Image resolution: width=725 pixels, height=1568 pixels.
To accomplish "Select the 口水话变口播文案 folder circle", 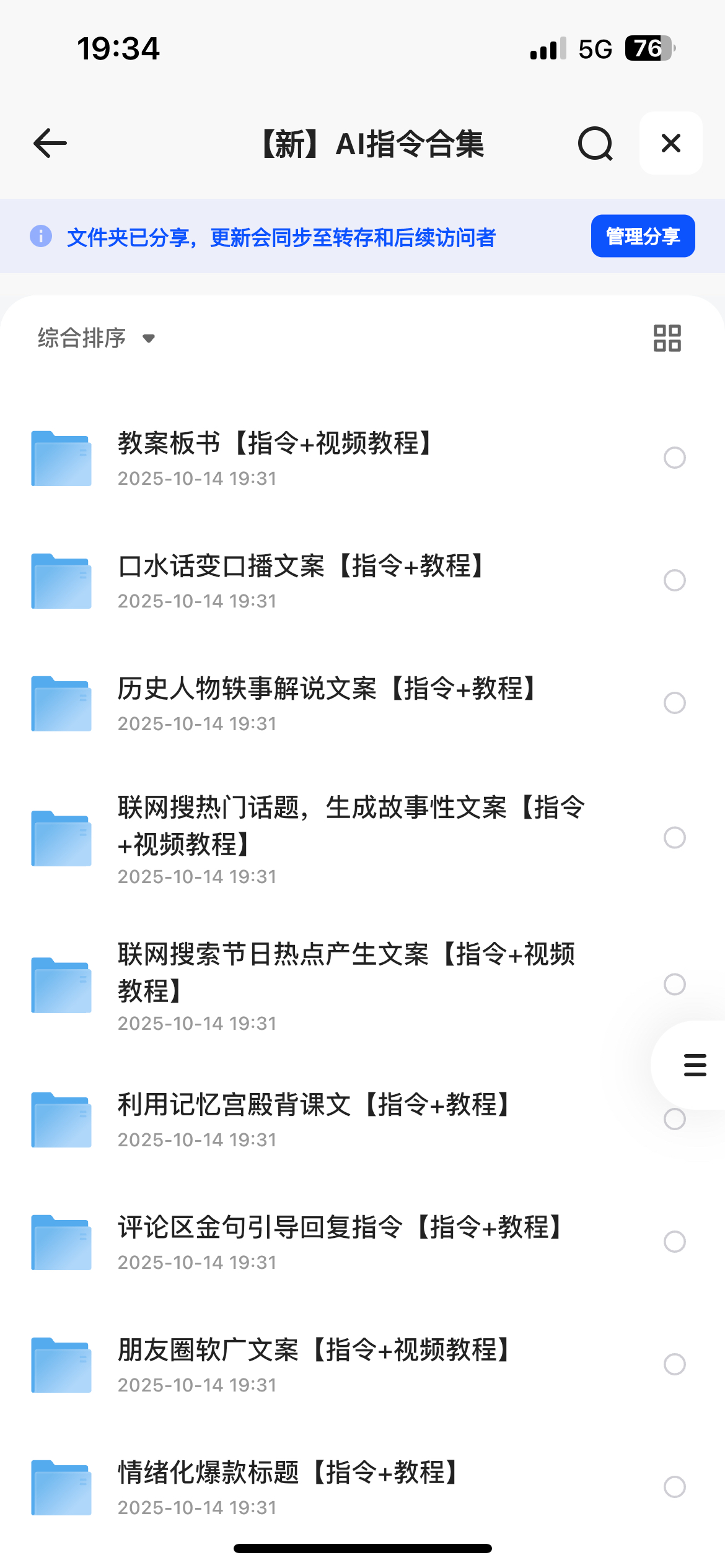I will pos(674,580).
